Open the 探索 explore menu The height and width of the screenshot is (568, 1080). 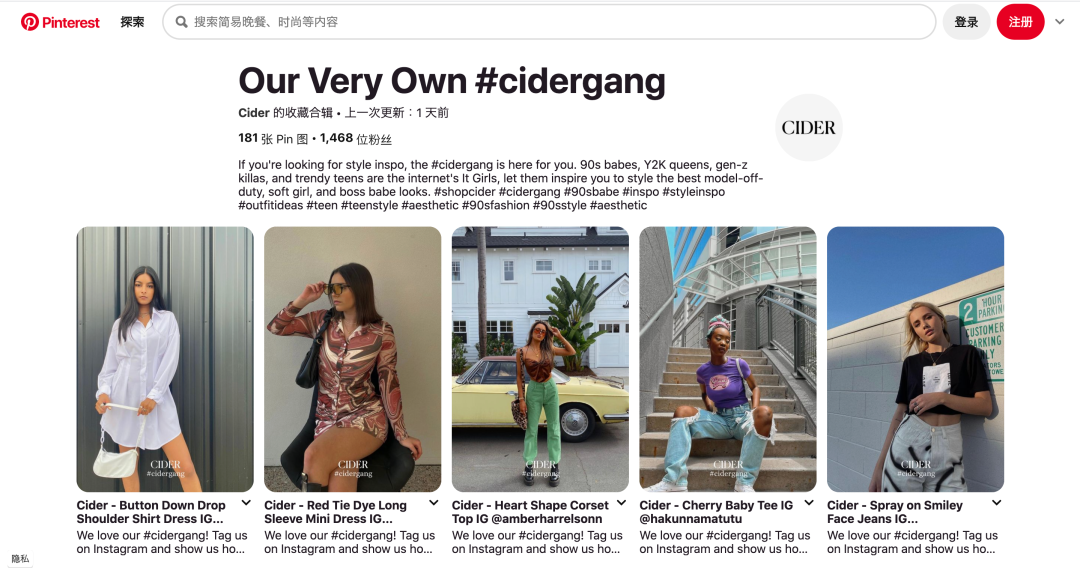[132, 22]
